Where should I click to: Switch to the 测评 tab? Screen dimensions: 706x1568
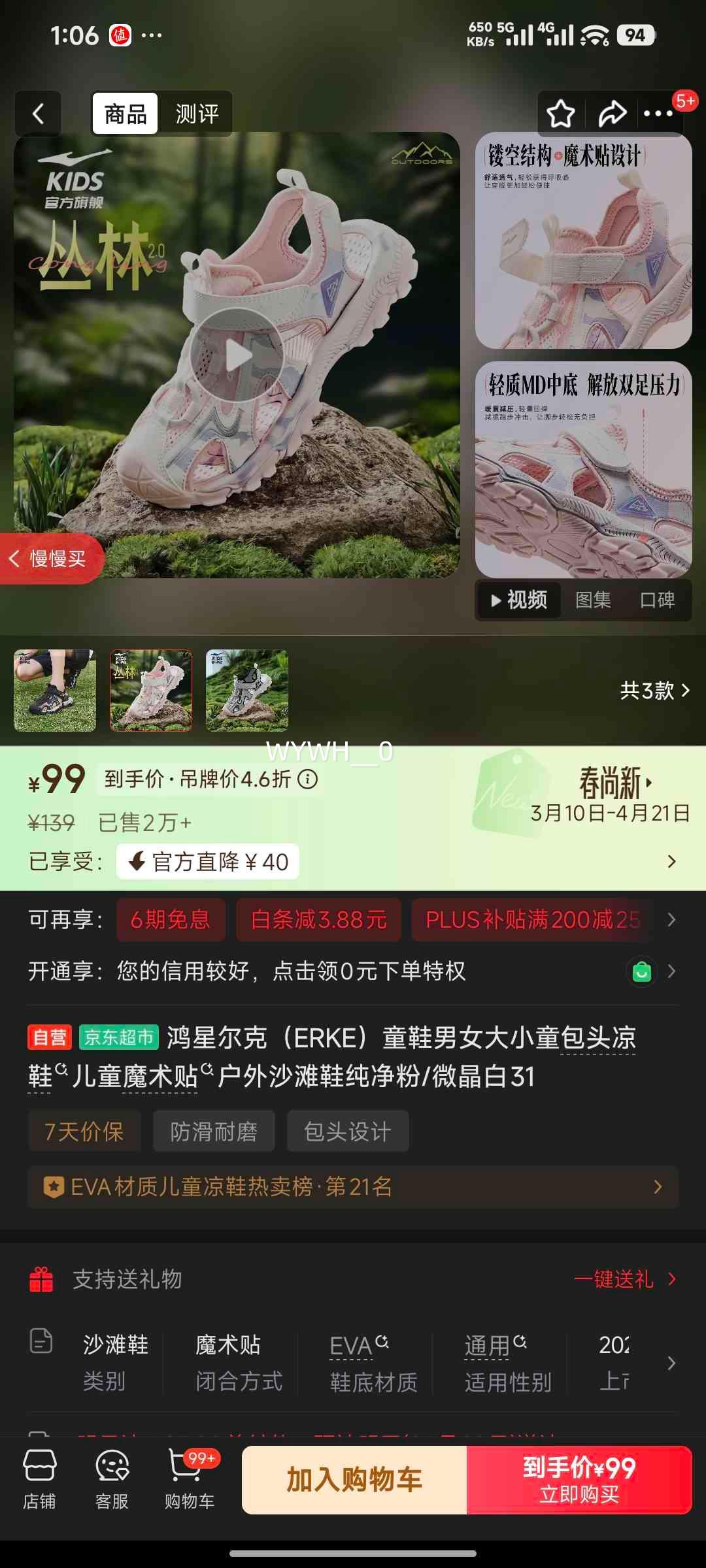(x=196, y=112)
